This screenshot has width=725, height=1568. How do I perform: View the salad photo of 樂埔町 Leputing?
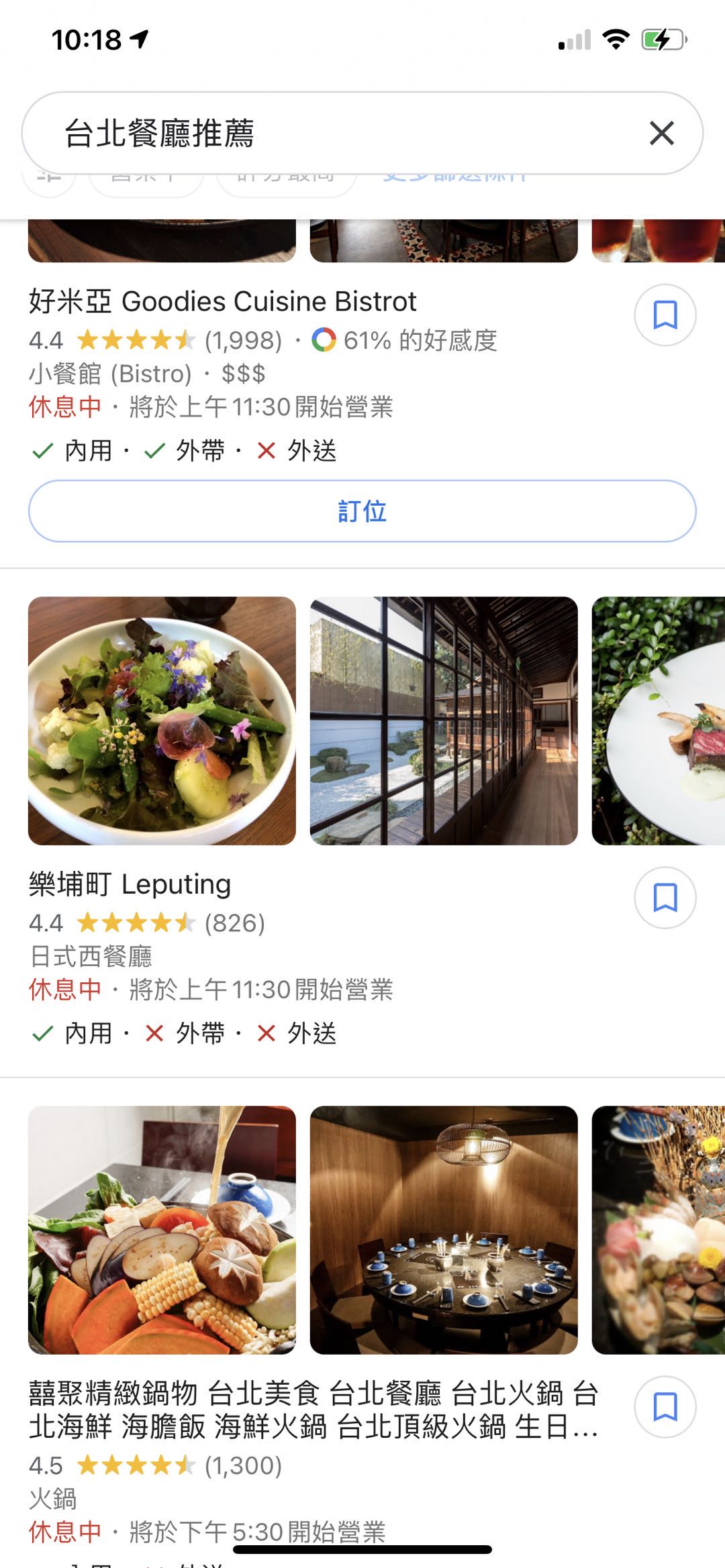(x=162, y=721)
